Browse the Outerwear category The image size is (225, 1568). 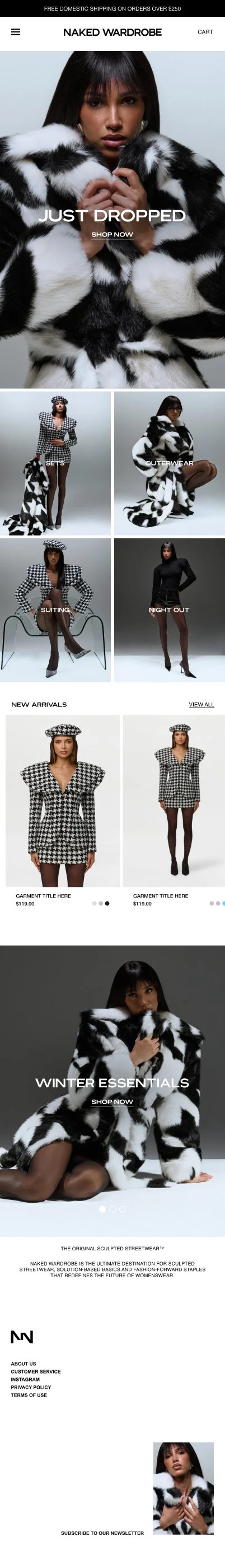170,463
